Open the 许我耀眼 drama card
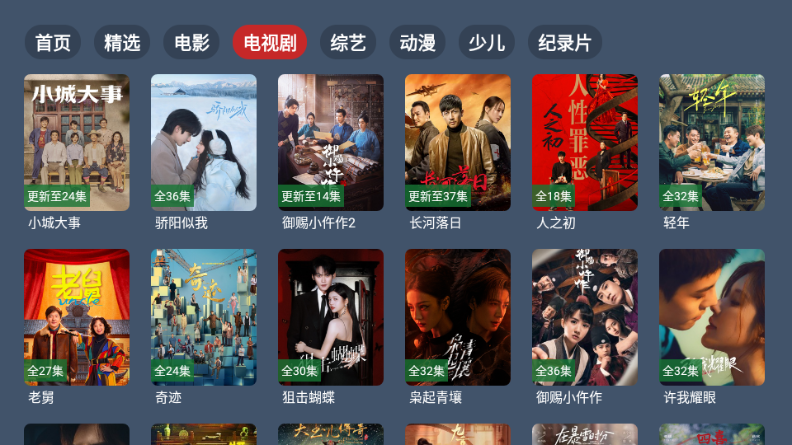The image size is (792, 445). point(712,317)
